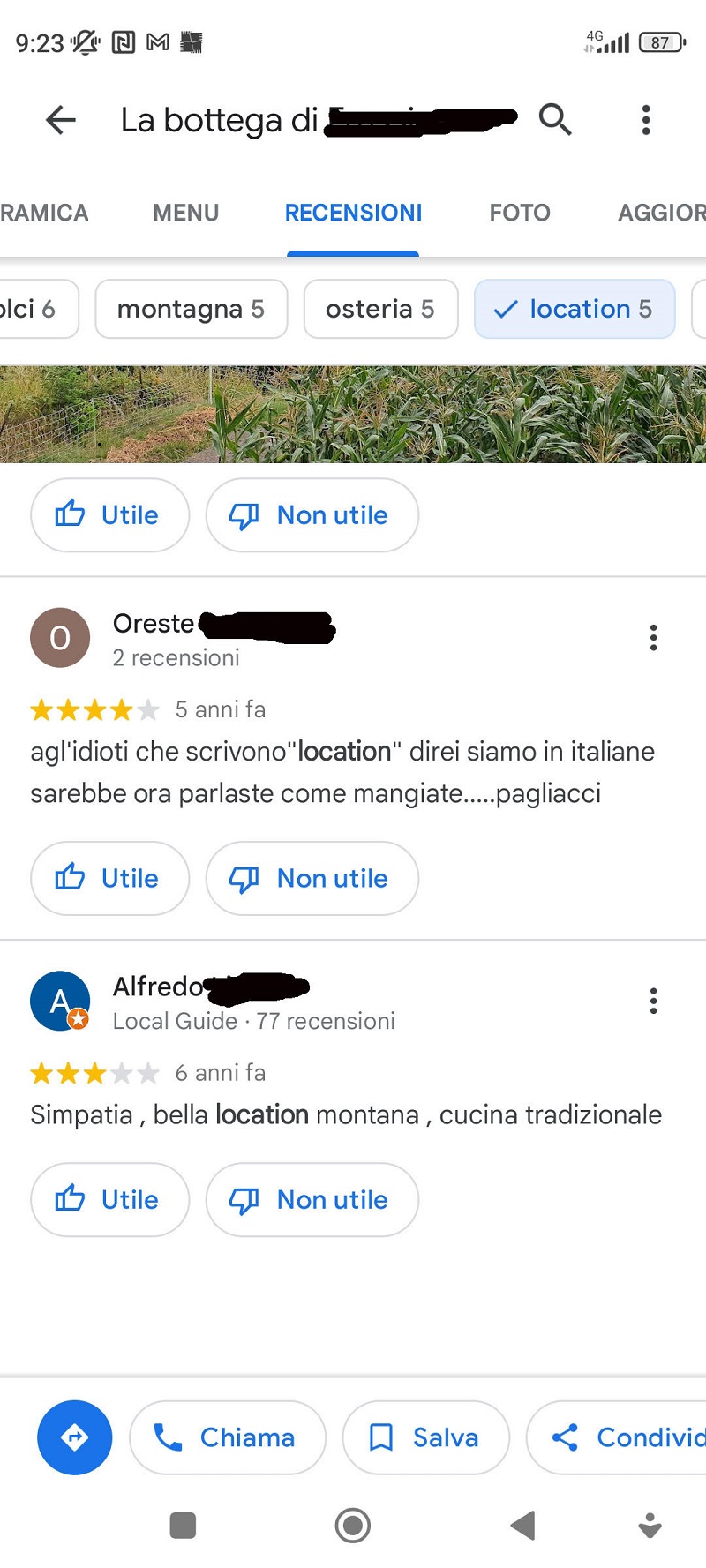This screenshot has height=1568, width=706.
Task: Filter reviews by osteria chip
Action: 380,309
